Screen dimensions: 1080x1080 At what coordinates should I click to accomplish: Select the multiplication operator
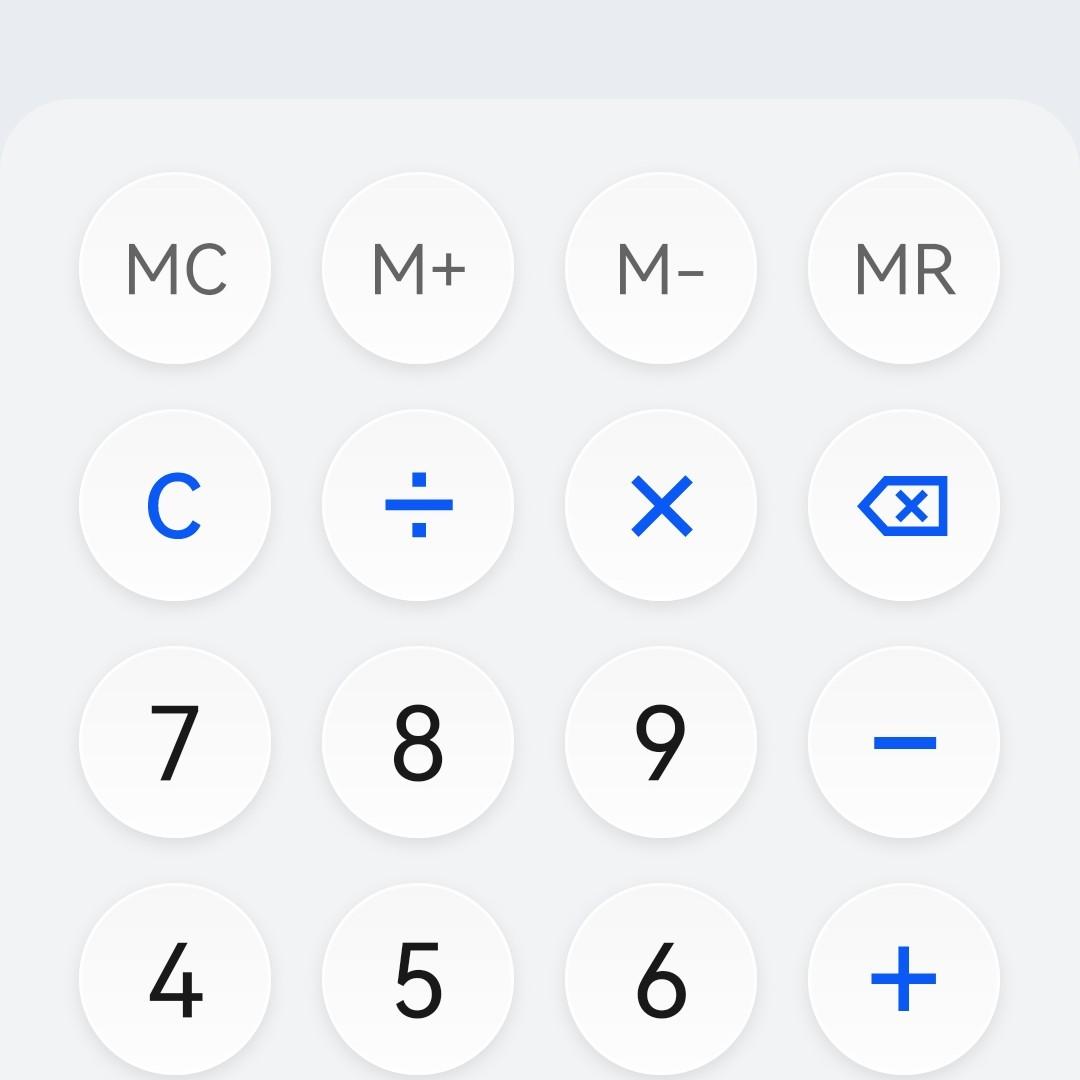click(661, 505)
